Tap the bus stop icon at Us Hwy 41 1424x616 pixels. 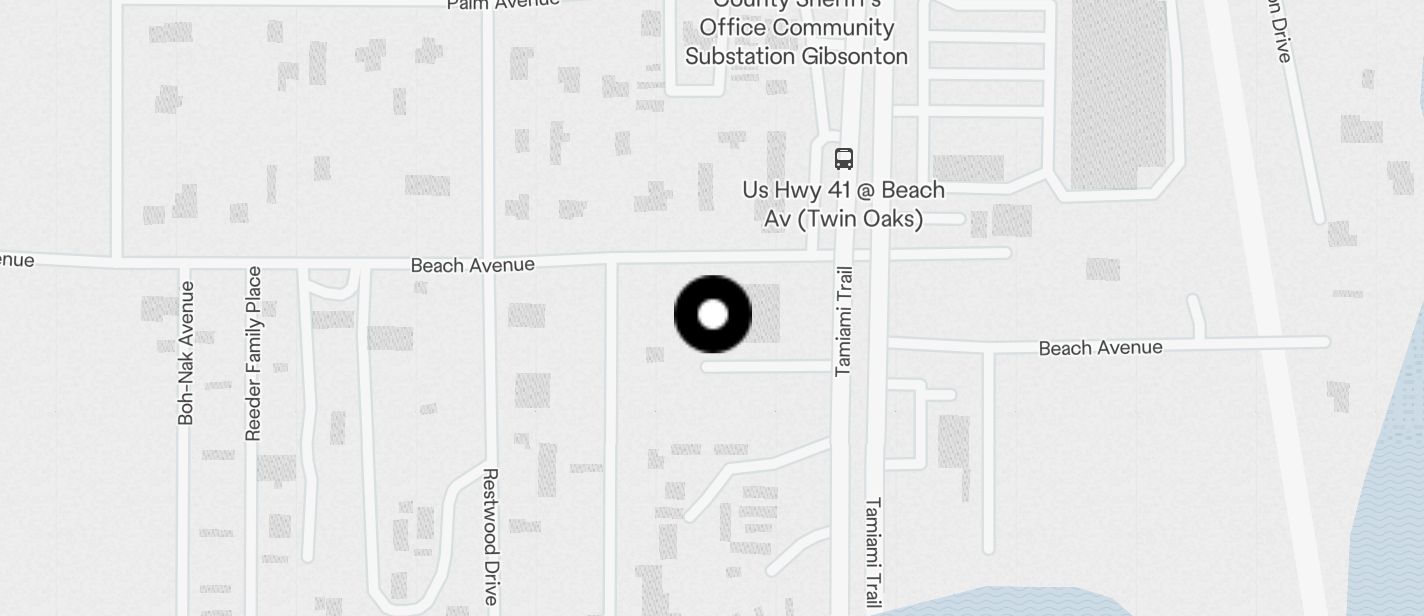pyautogui.click(x=844, y=158)
